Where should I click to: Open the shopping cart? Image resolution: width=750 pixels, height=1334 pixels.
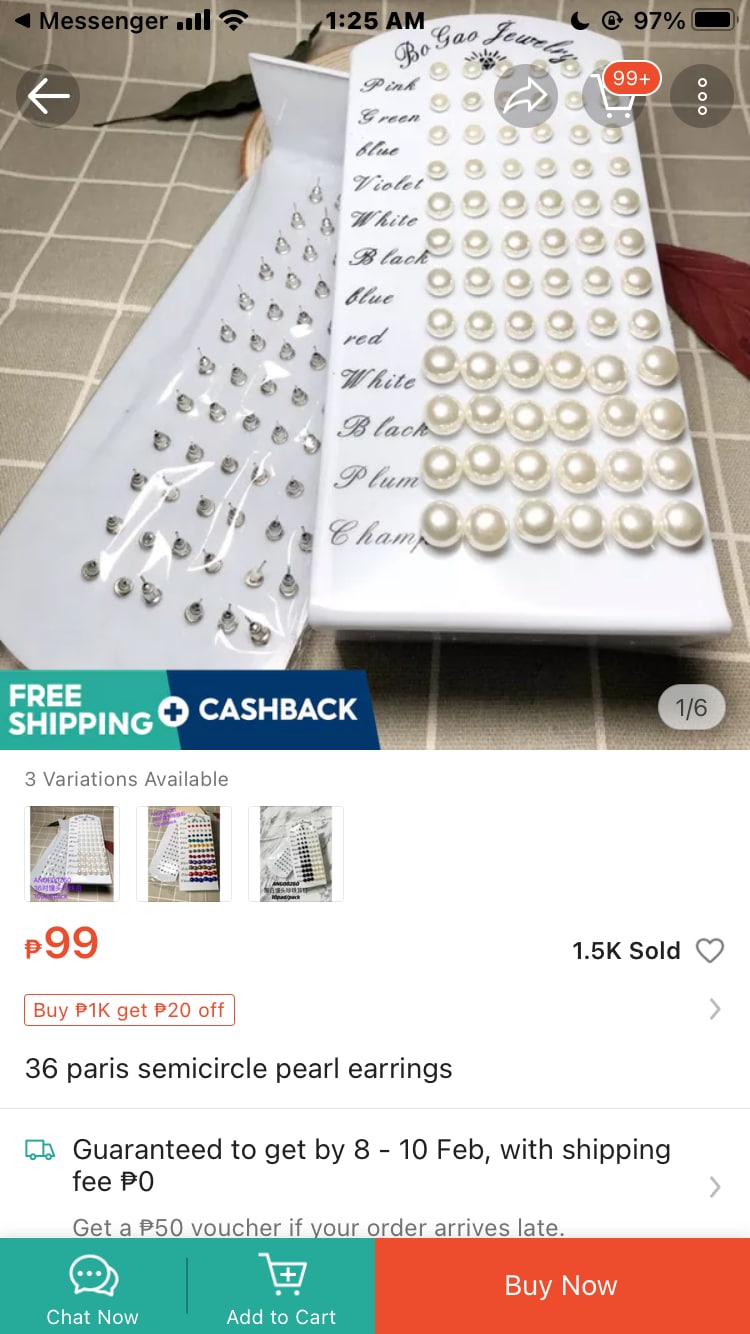613,96
